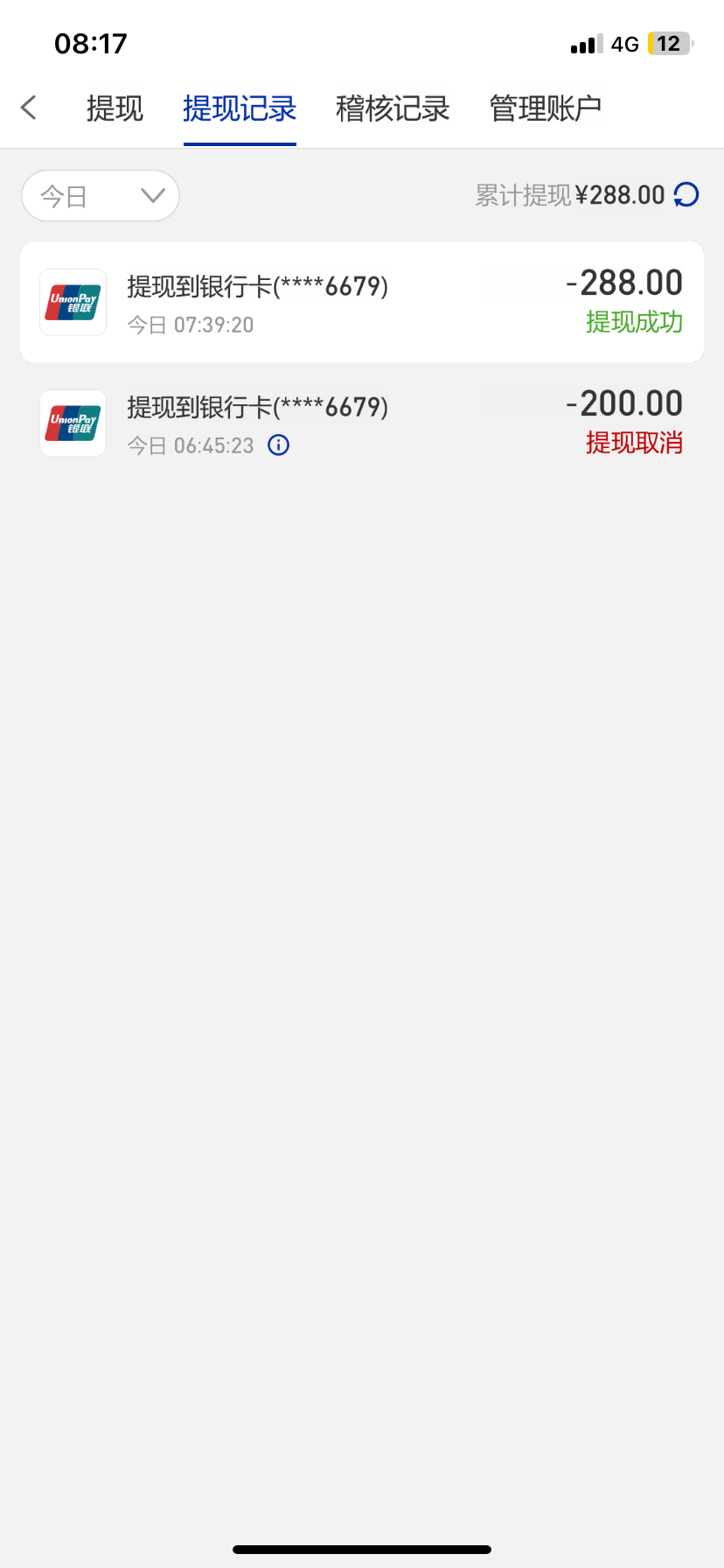Refresh the cumulative withdrawal total

click(x=686, y=194)
